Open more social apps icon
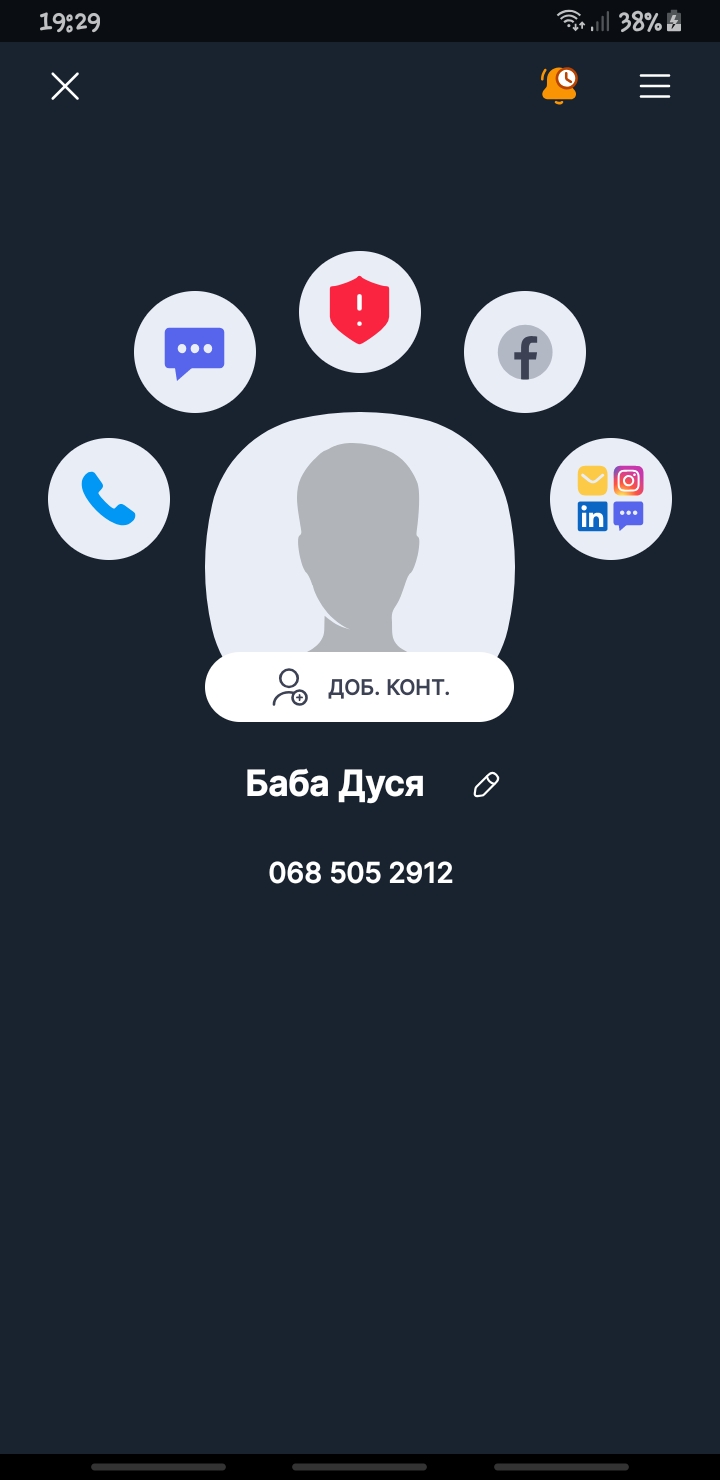The image size is (720, 1480). [x=611, y=498]
